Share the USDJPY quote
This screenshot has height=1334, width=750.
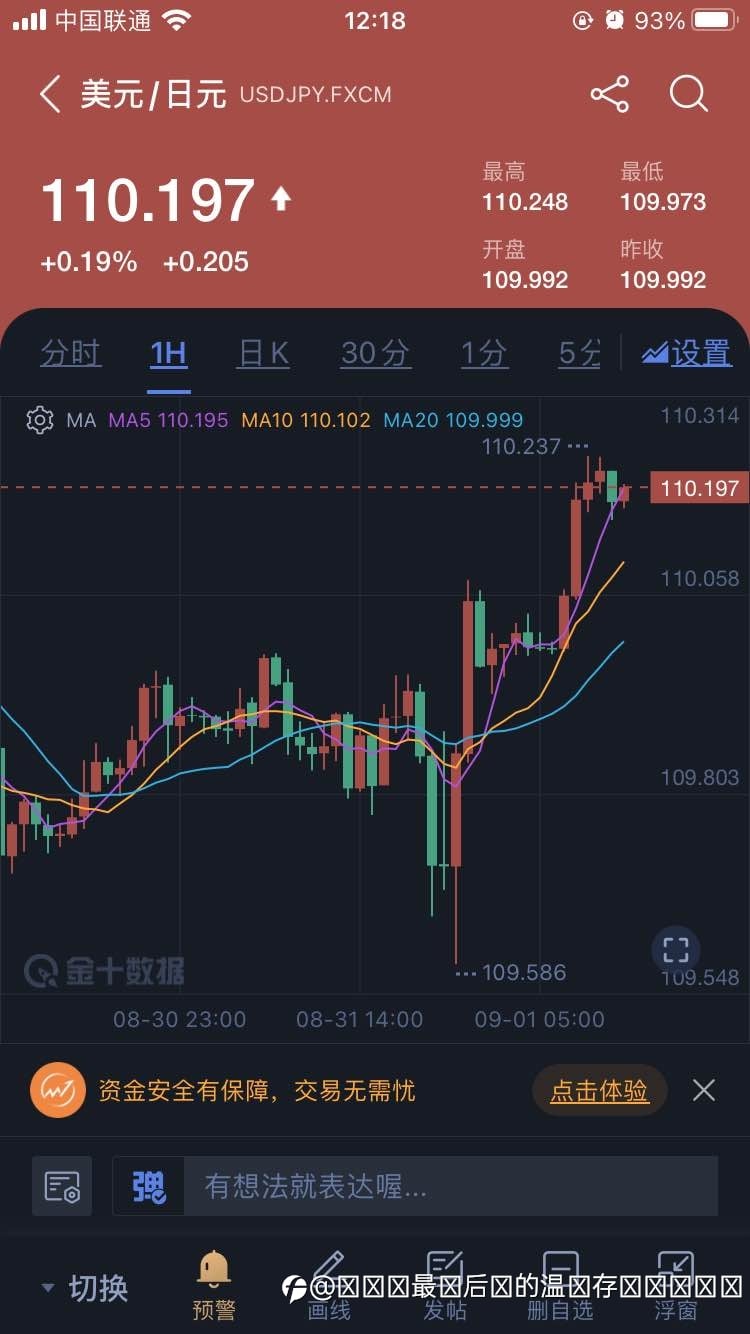(609, 95)
